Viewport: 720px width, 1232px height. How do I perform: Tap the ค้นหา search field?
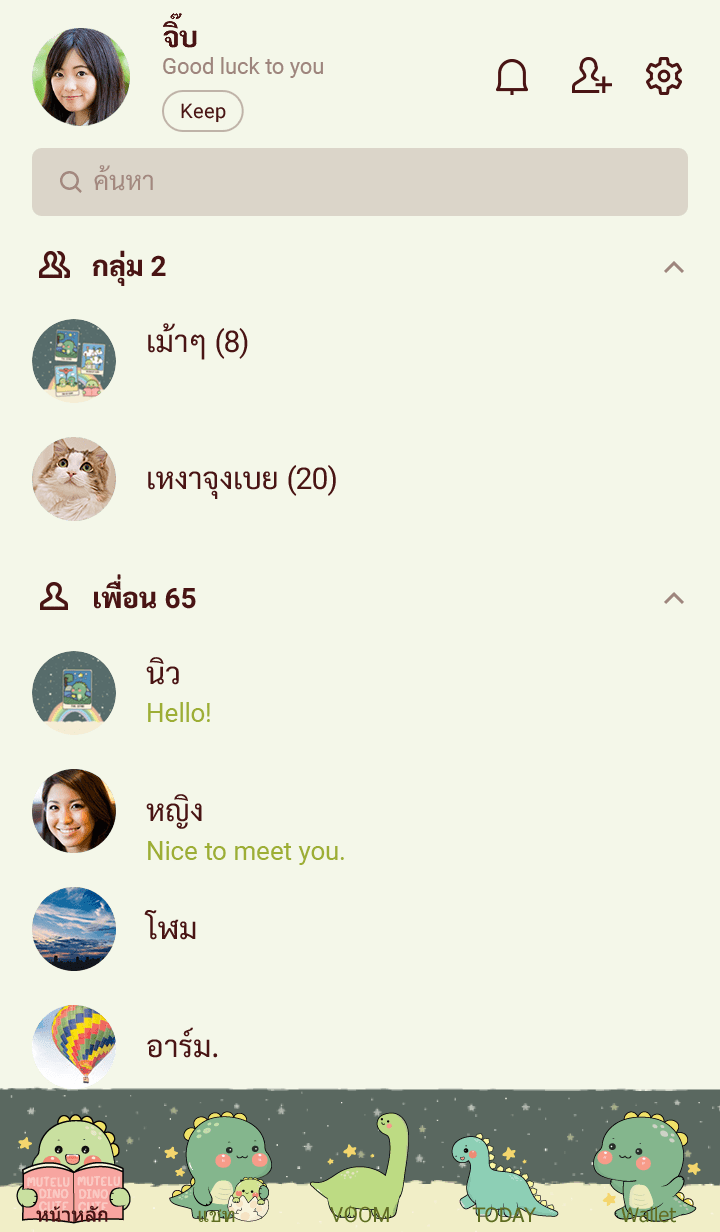tap(360, 182)
